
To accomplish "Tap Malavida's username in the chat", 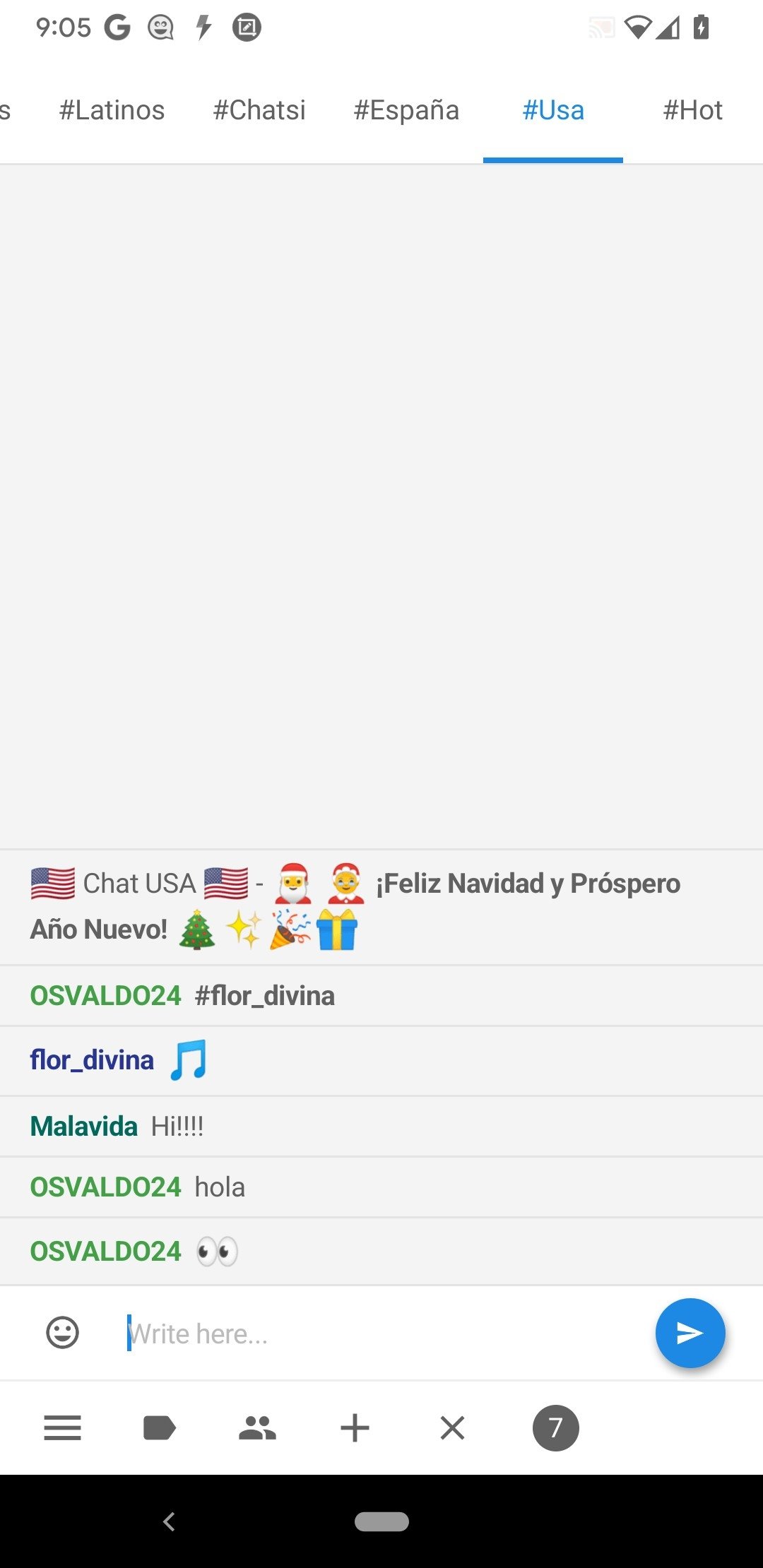I will pos(84,1127).
